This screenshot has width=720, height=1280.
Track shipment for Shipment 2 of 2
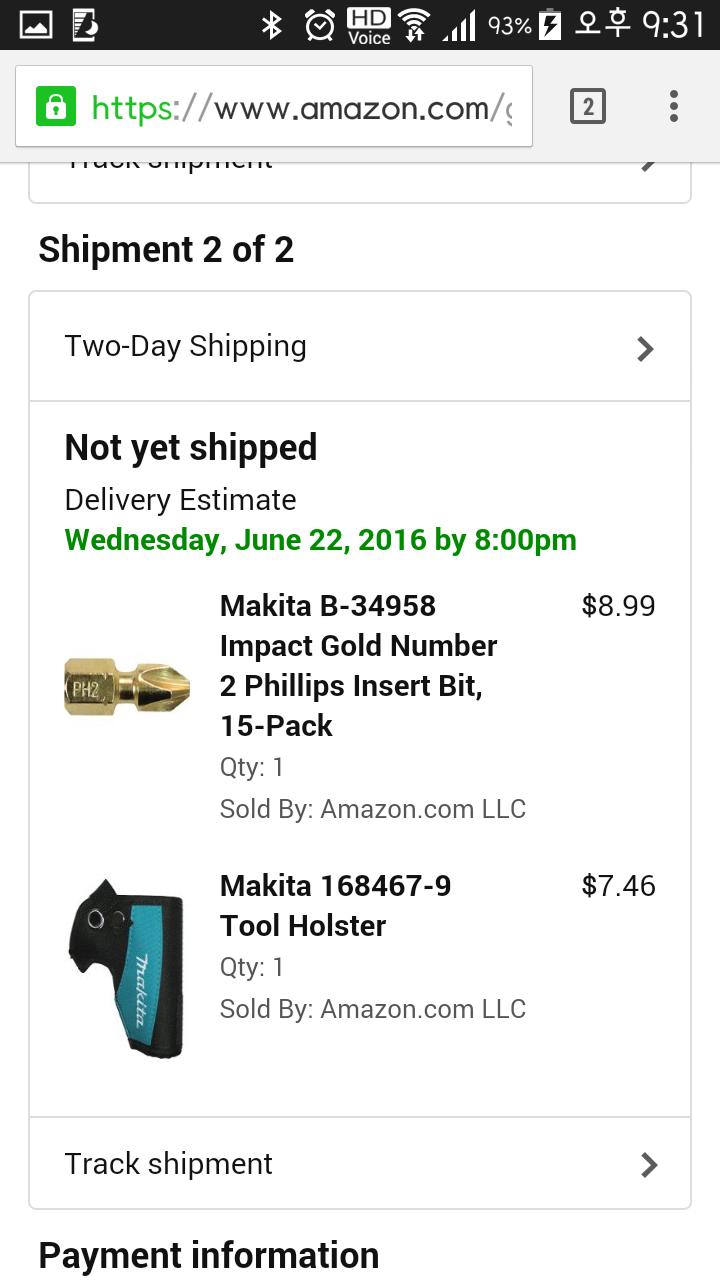coord(360,1163)
